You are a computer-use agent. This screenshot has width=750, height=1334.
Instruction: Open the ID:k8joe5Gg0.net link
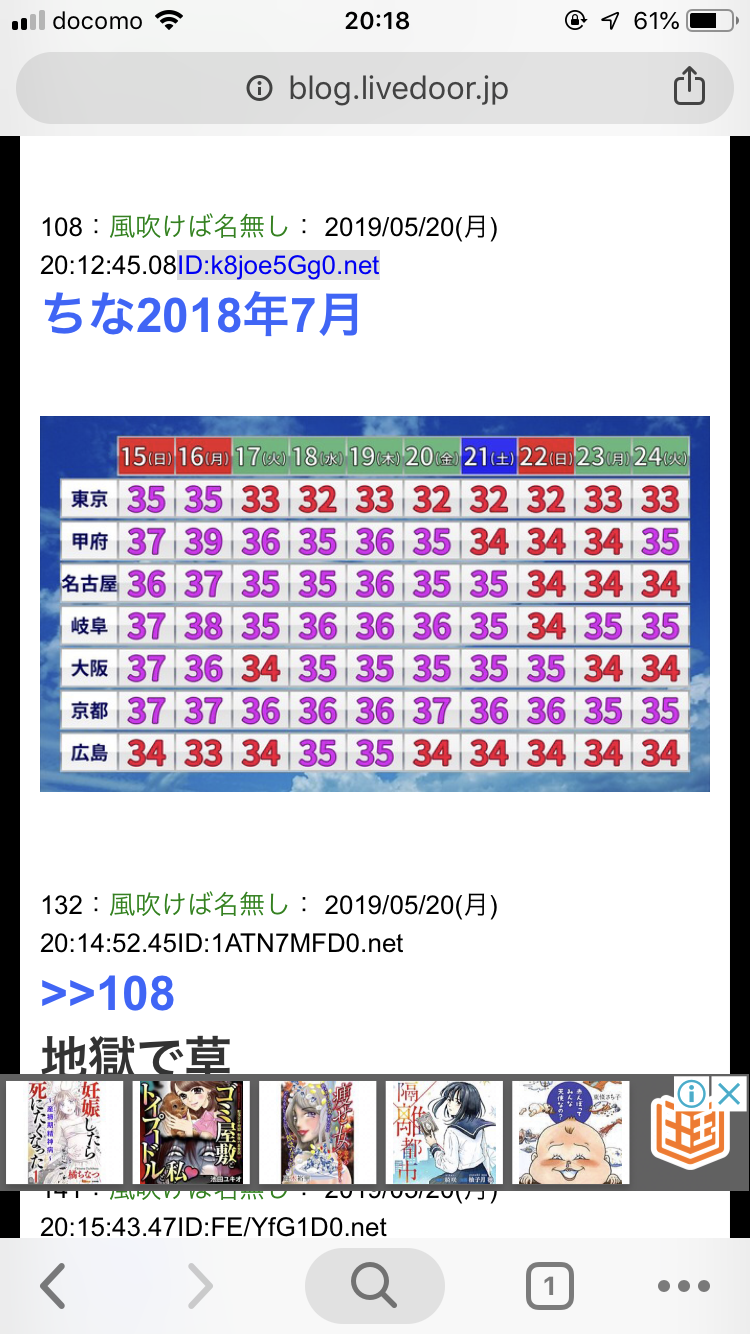click(278, 266)
